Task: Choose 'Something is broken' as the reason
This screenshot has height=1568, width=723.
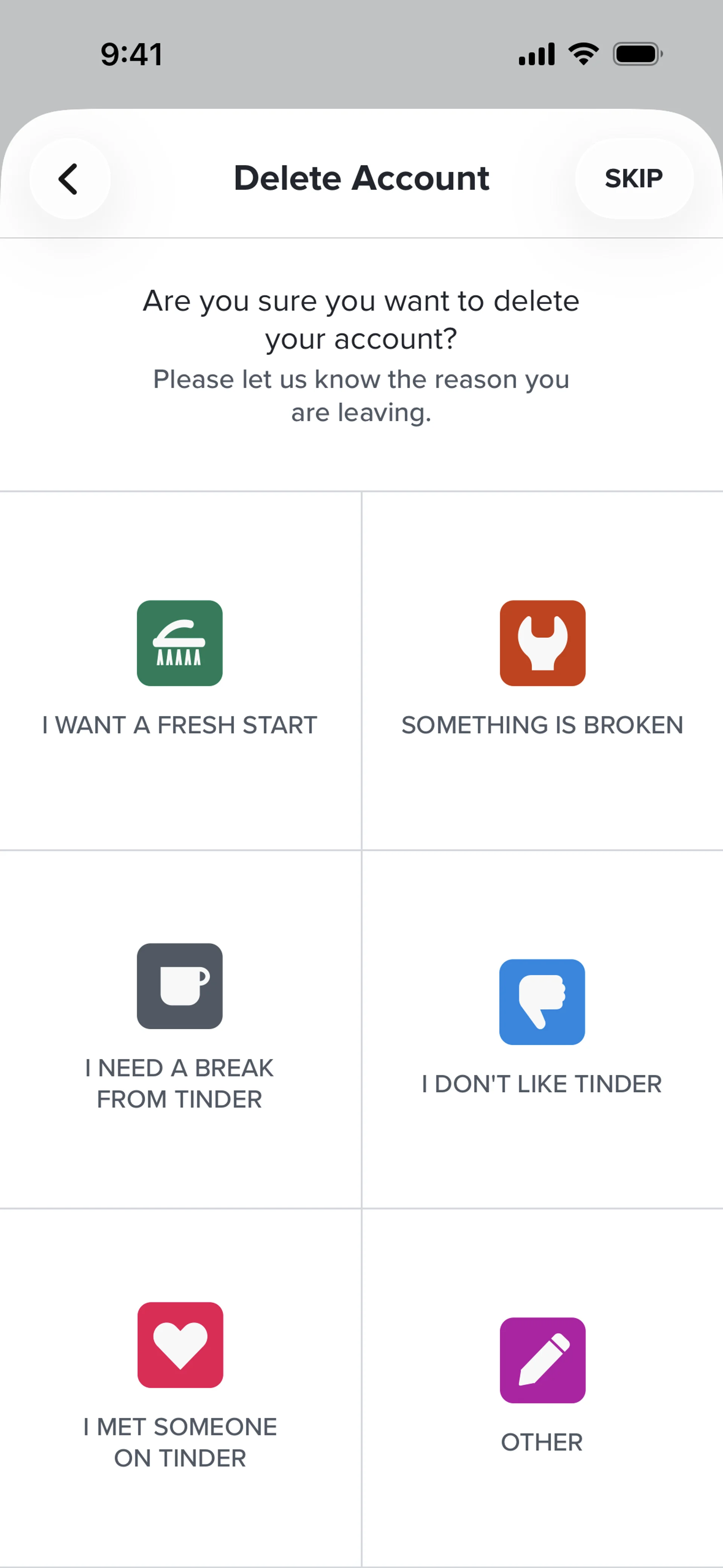Action: pyautogui.click(x=542, y=670)
